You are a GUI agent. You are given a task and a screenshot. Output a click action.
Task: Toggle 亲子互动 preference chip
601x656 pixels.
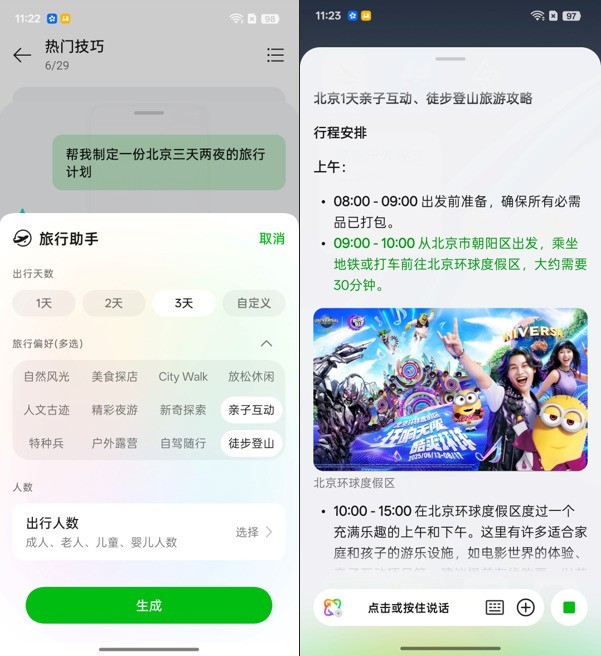pyautogui.click(x=251, y=410)
